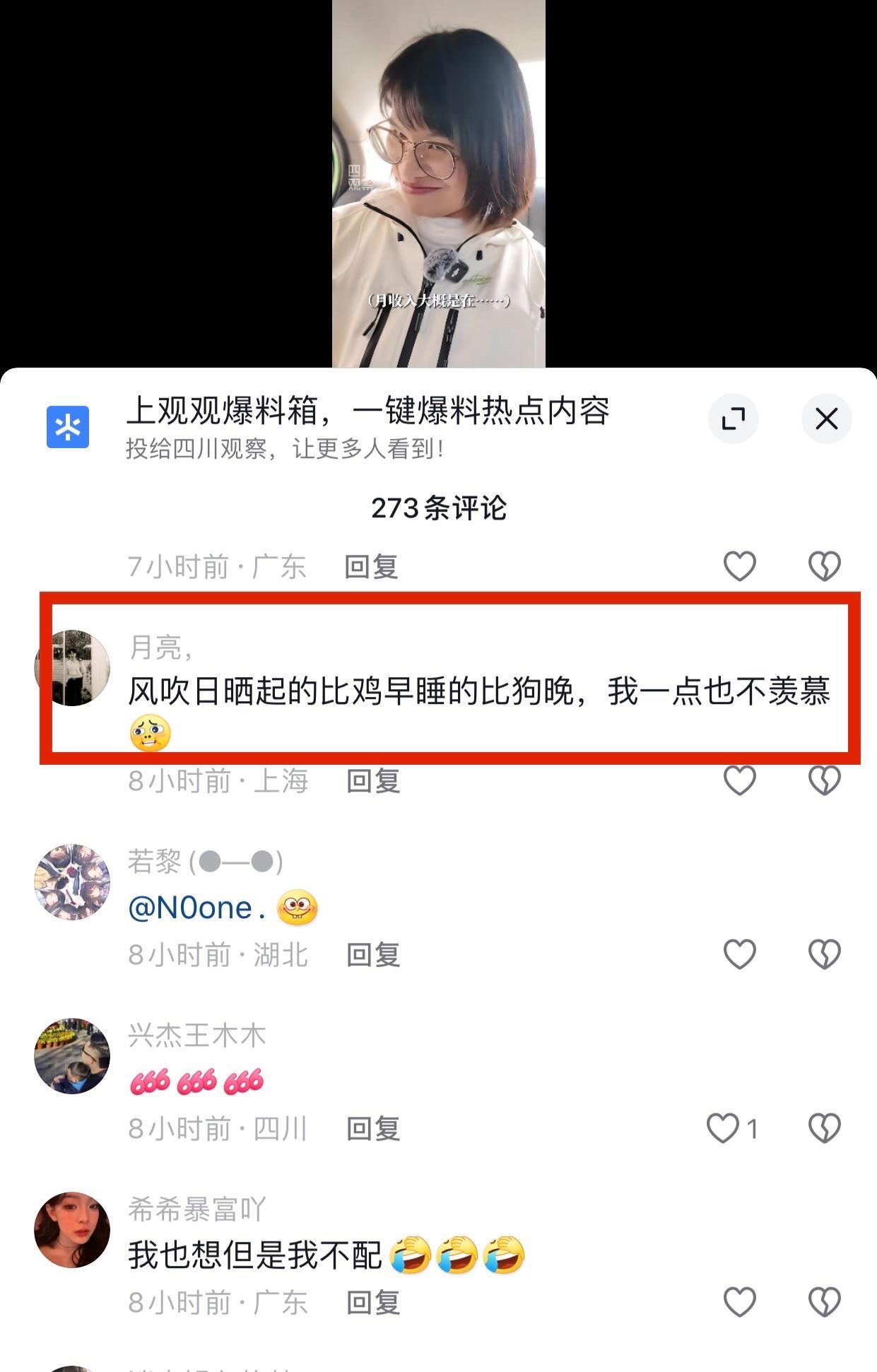877x1372 pixels.
Task: Like 月亮,'s comment
Action: (739, 780)
